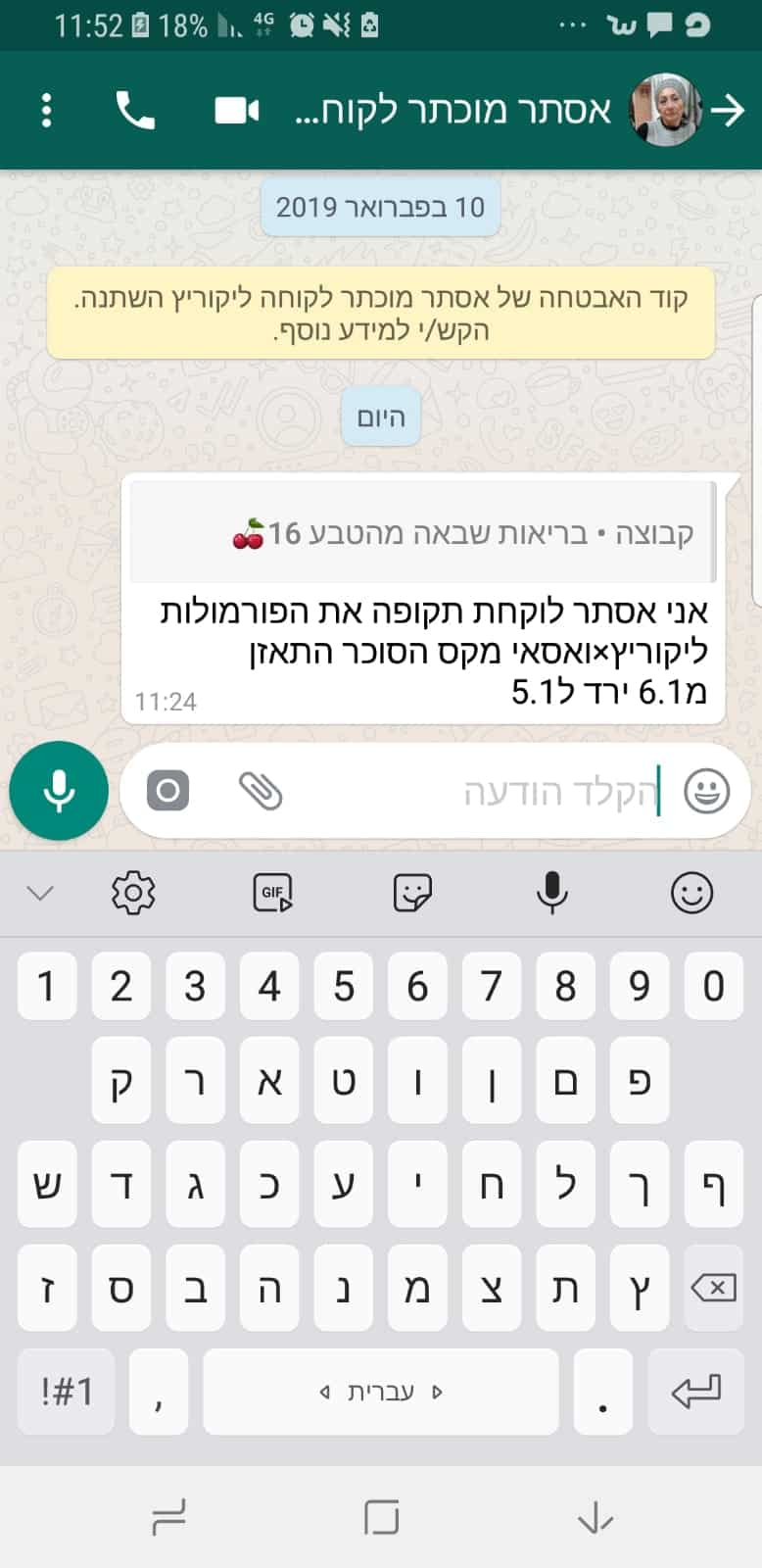
Task: Open אסתר מוכתר contact info from header name
Action: (452, 111)
